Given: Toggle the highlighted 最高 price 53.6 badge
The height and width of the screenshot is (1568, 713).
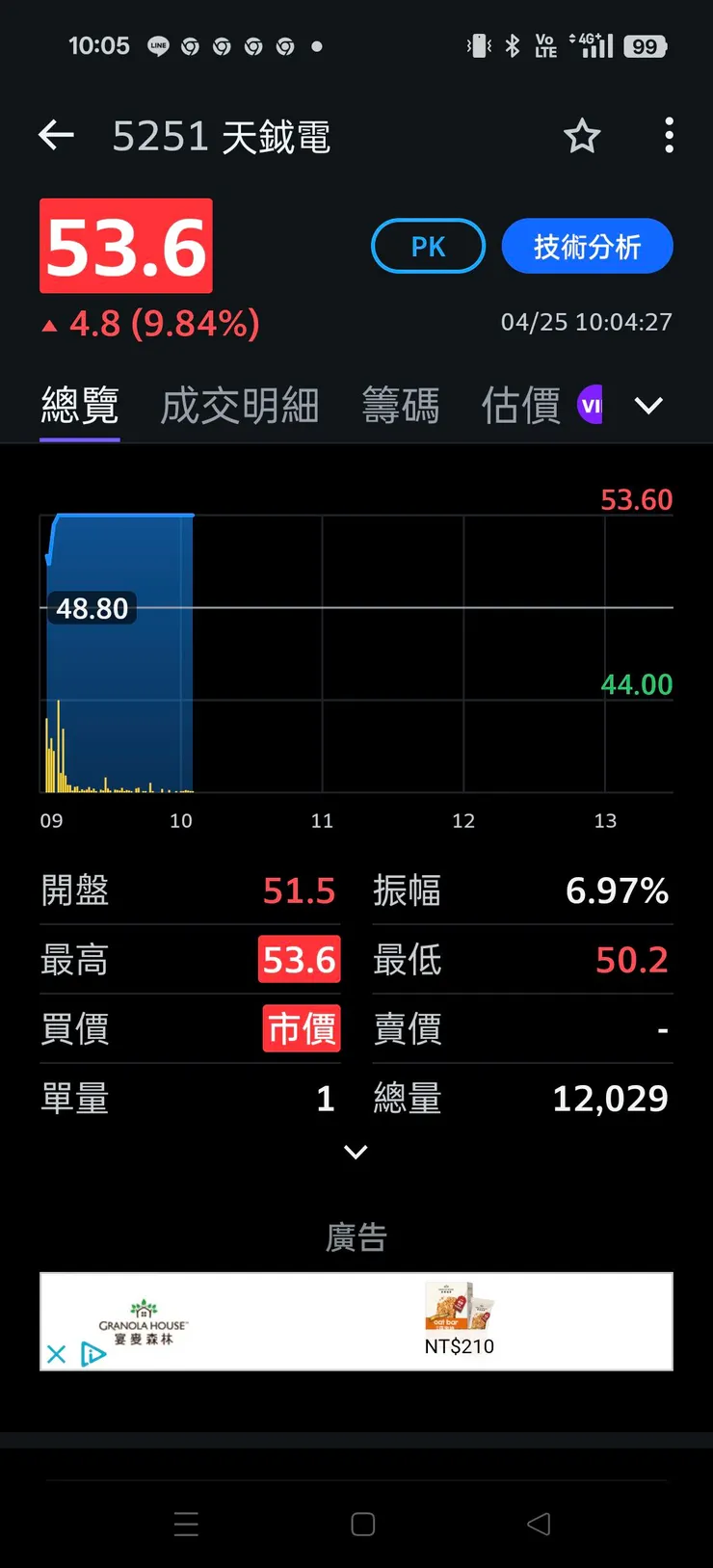Looking at the screenshot, I should (x=299, y=959).
